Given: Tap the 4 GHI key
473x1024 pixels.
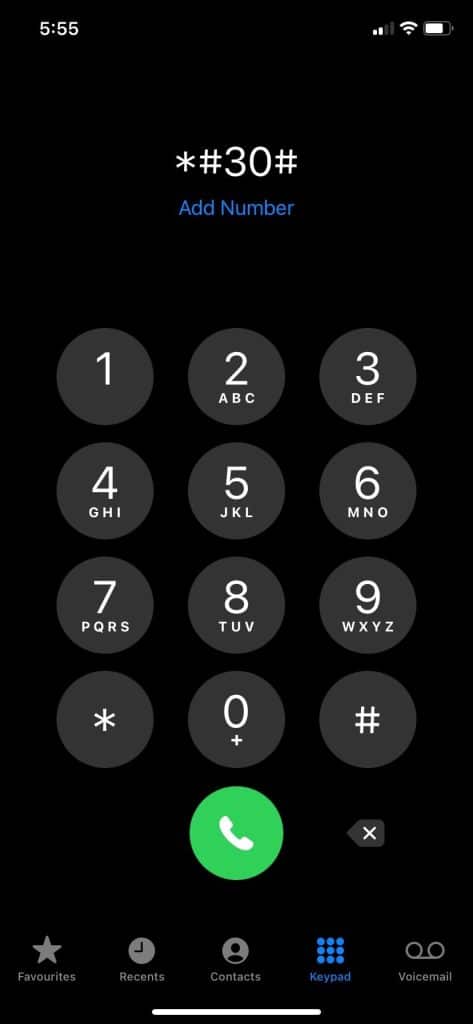Looking at the screenshot, I should pos(105,490).
